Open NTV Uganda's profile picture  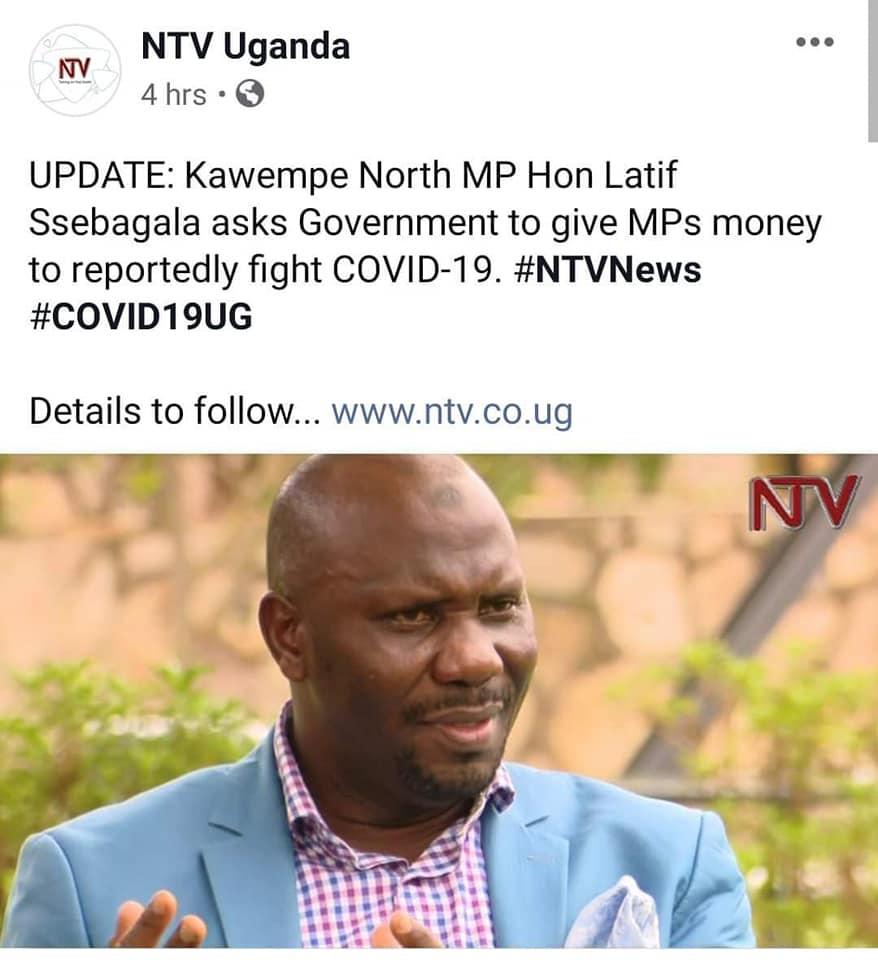tap(74, 71)
